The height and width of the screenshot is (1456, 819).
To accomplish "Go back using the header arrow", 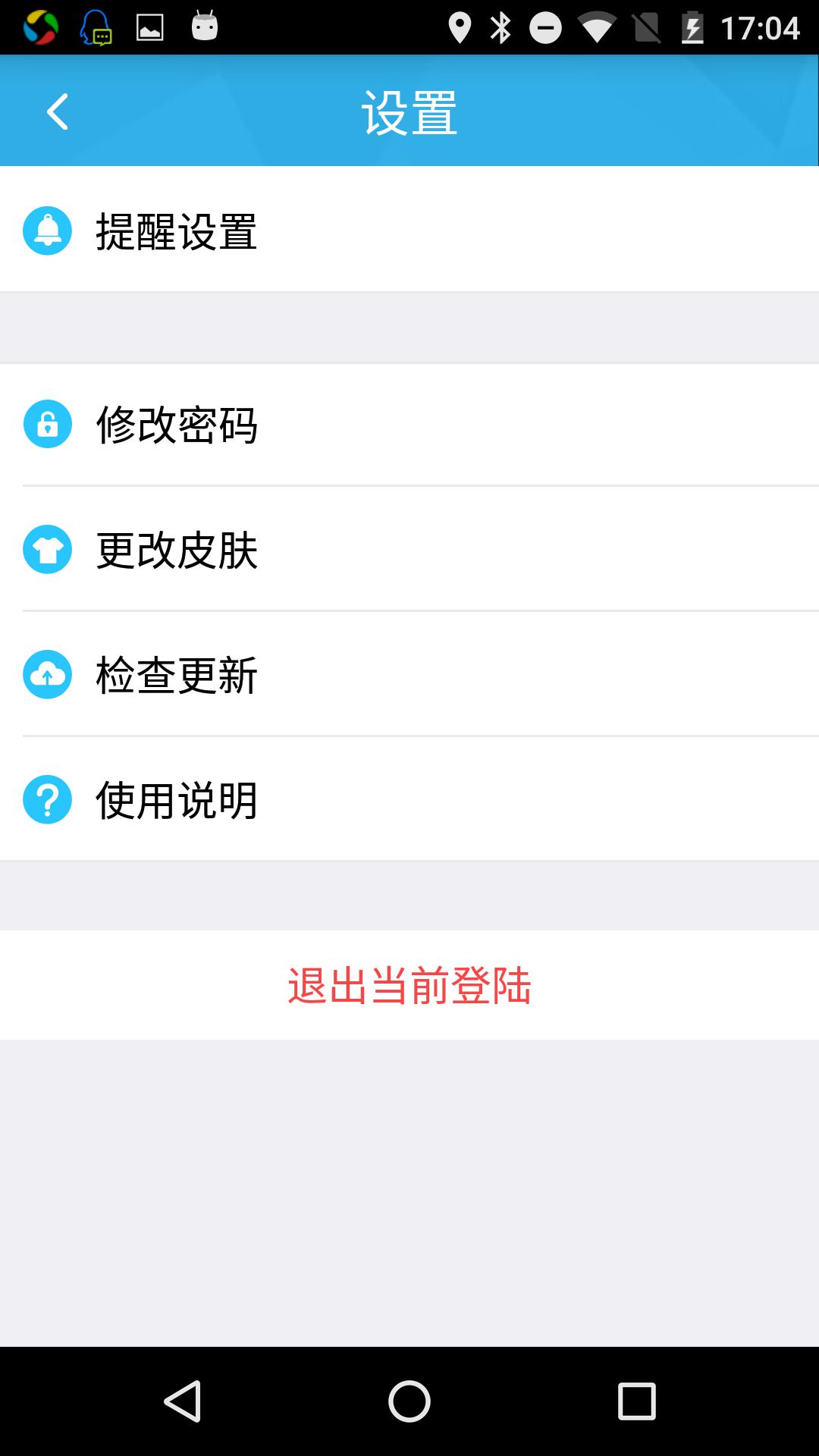I will tap(58, 111).
